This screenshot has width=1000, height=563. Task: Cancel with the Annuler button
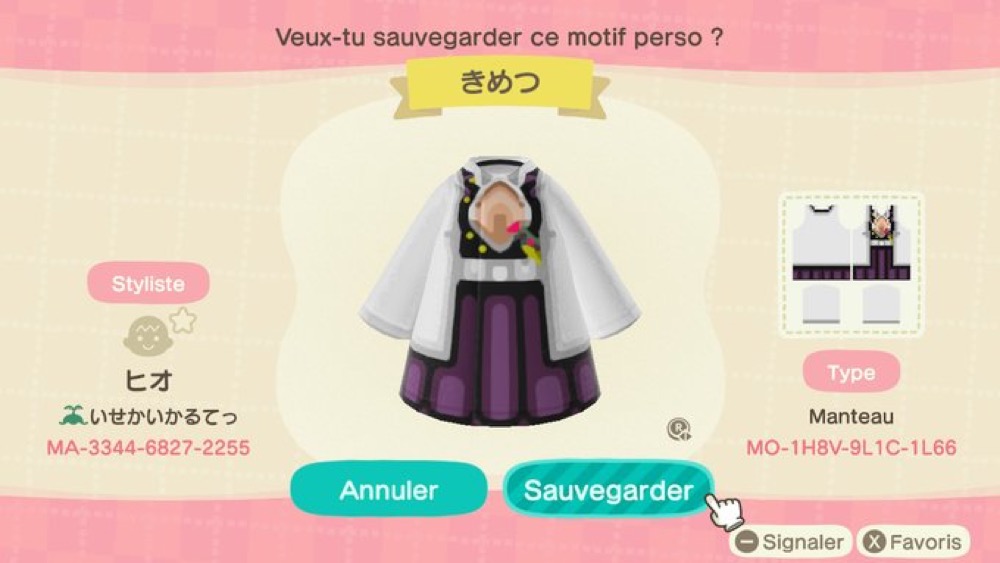tap(389, 490)
